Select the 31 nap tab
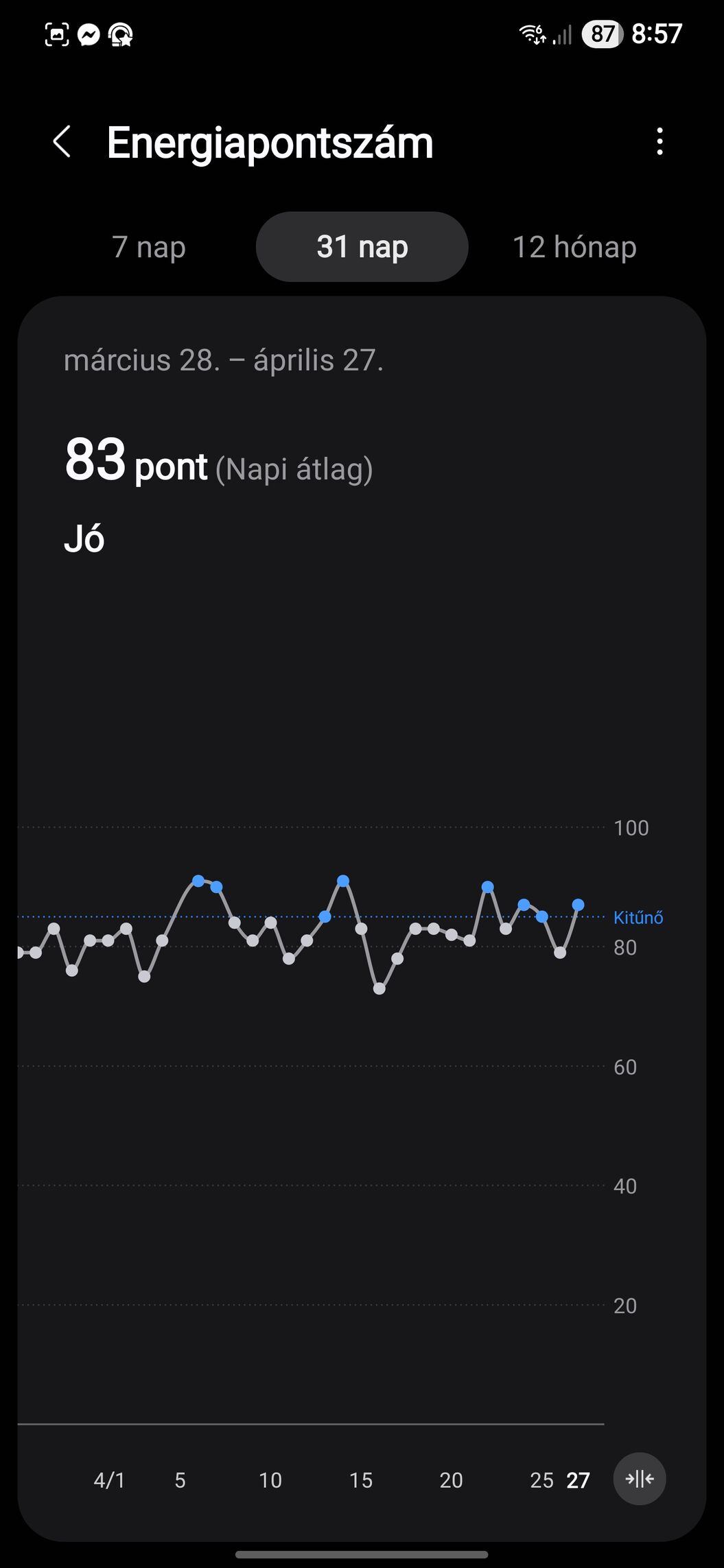This screenshot has width=724, height=1568. point(362,247)
